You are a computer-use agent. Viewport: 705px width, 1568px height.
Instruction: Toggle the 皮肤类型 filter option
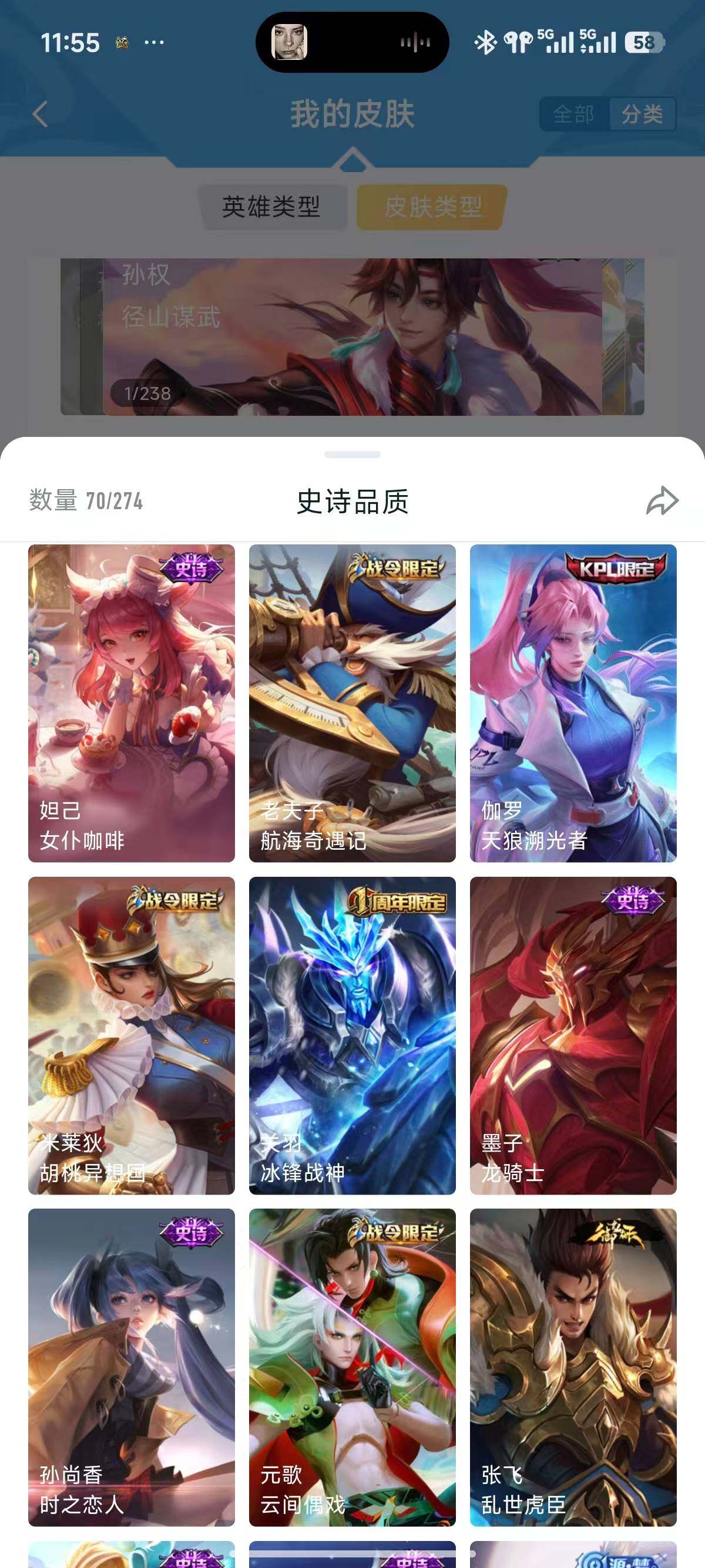point(433,207)
